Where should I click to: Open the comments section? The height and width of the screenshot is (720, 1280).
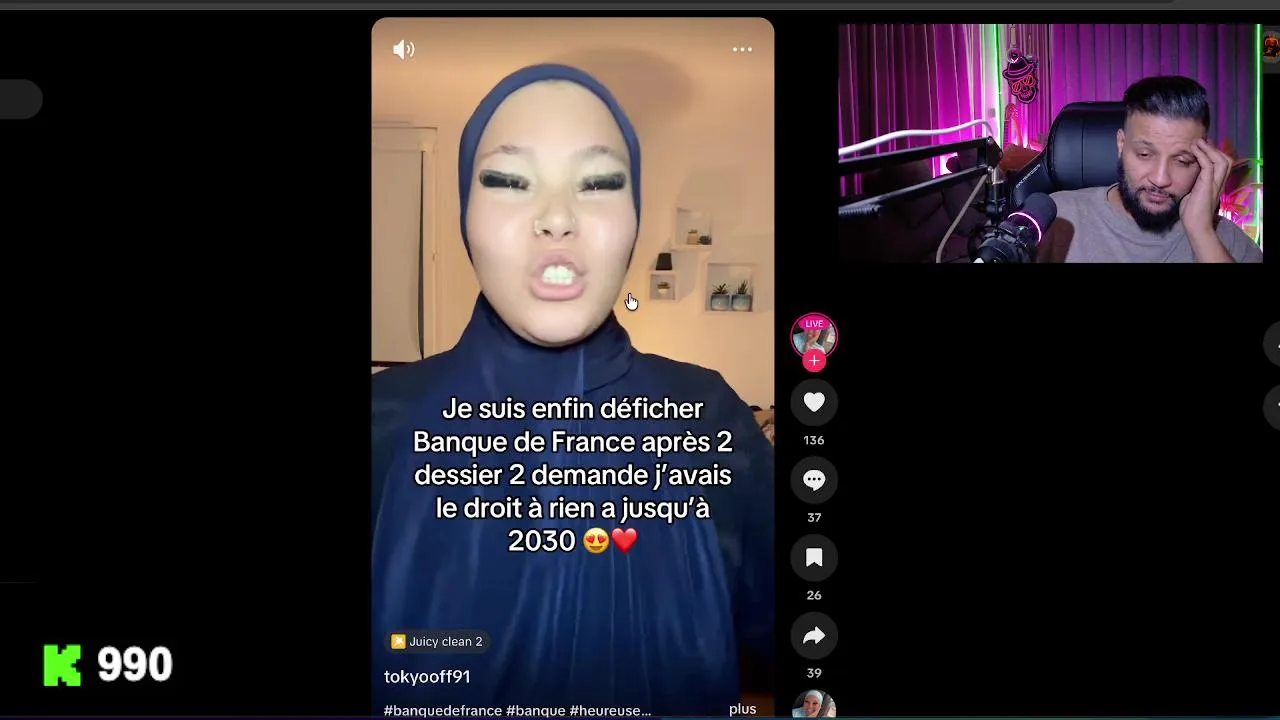814,480
